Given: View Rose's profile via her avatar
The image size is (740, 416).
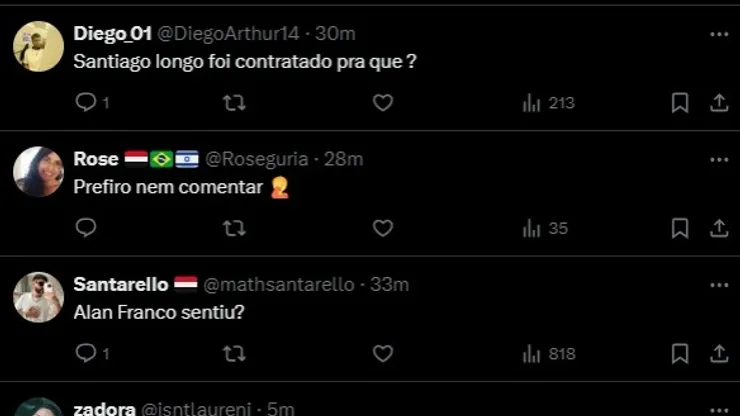Looking at the screenshot, I should pos(38,172).
